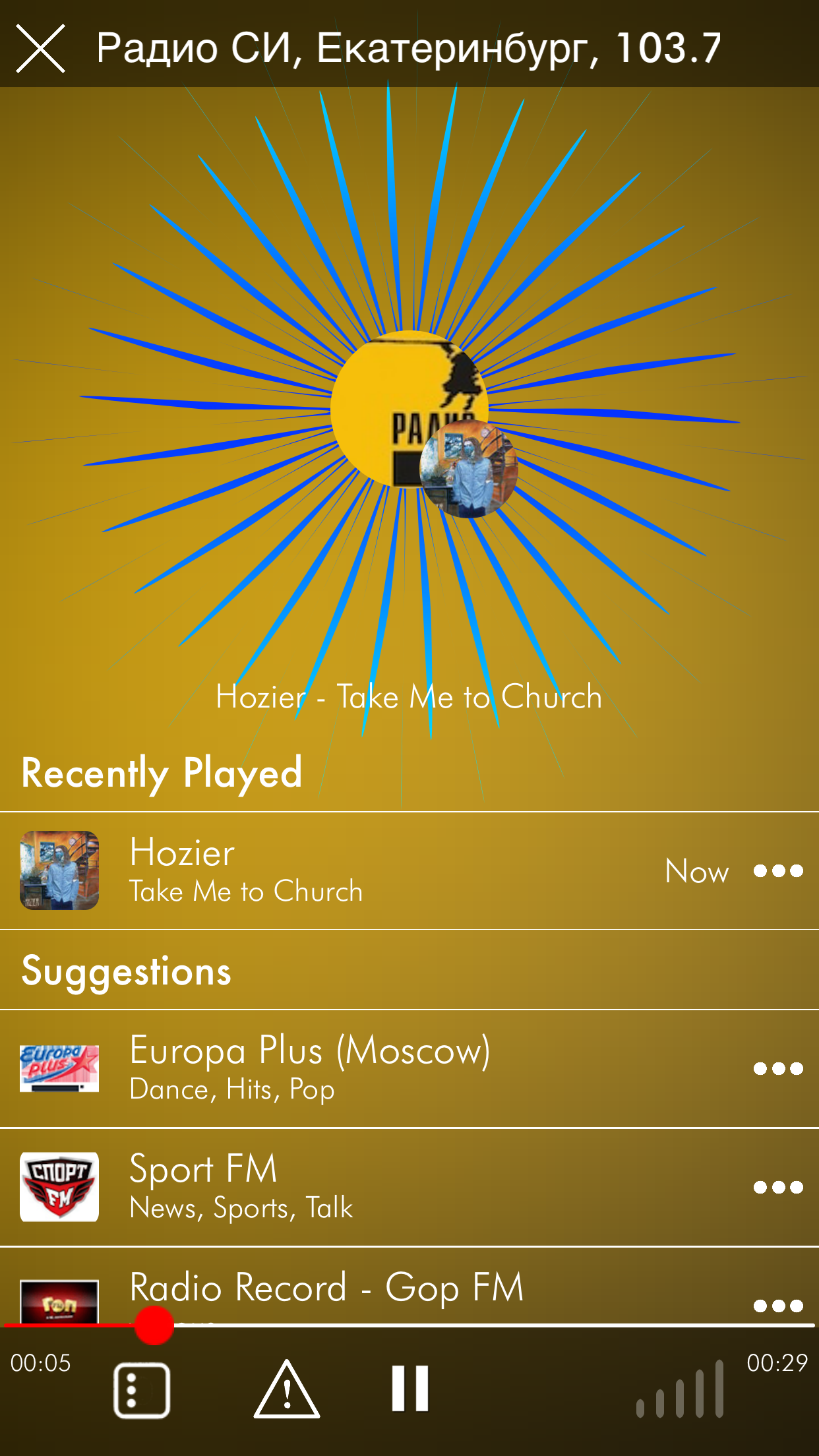Adjust volume using the volume bars
This screenshot has height=1456, width=819.
(681, 1389)
